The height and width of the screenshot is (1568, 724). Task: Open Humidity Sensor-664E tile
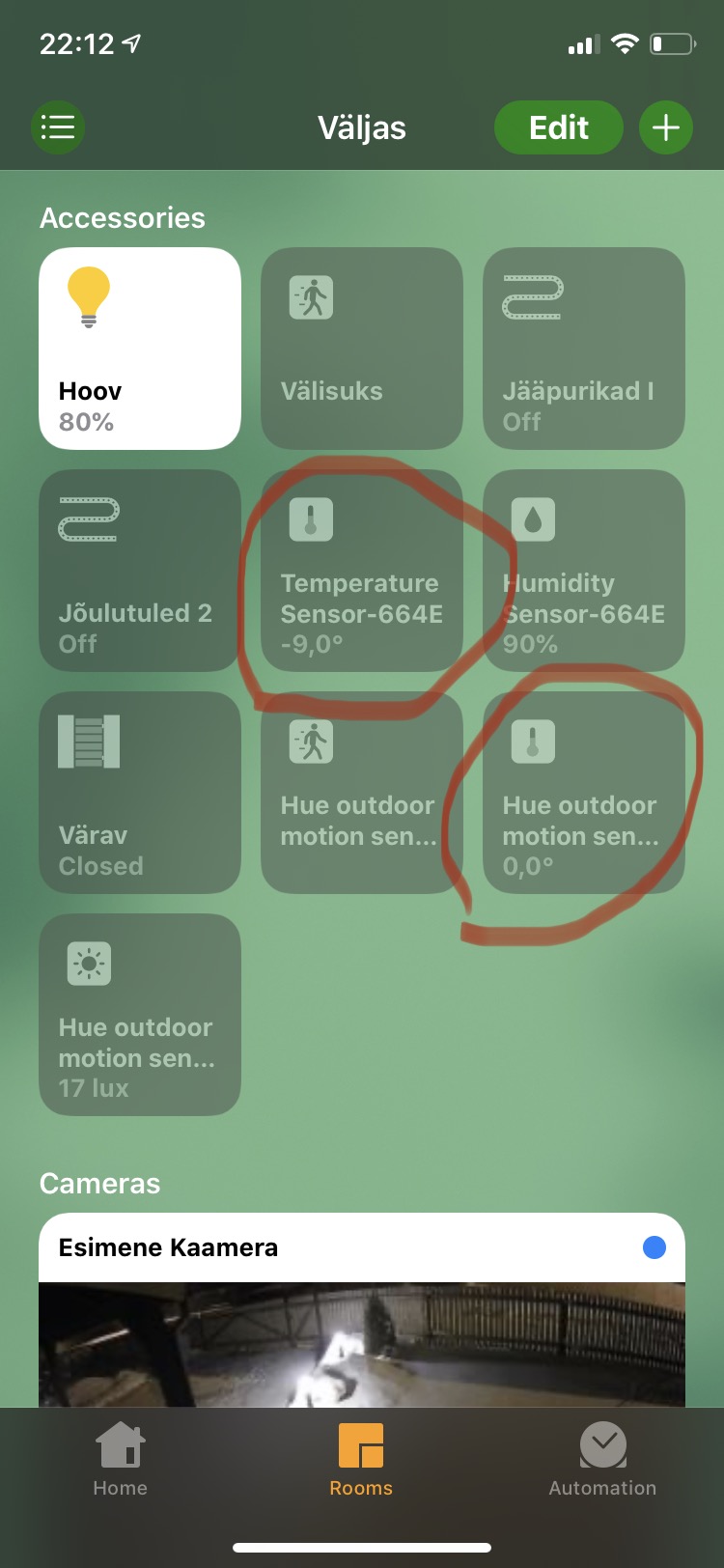click(x=584, y=571)
